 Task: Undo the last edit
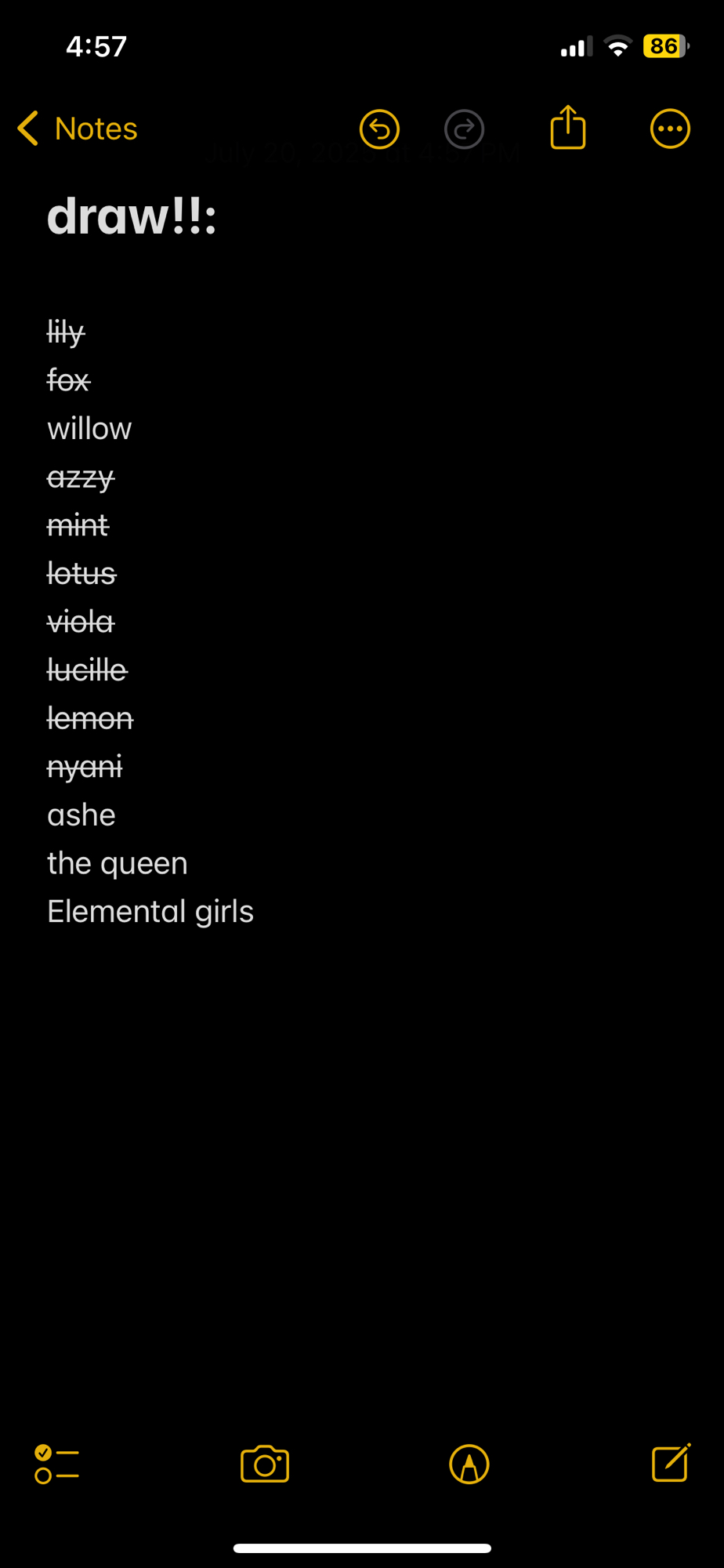point(379,129)
